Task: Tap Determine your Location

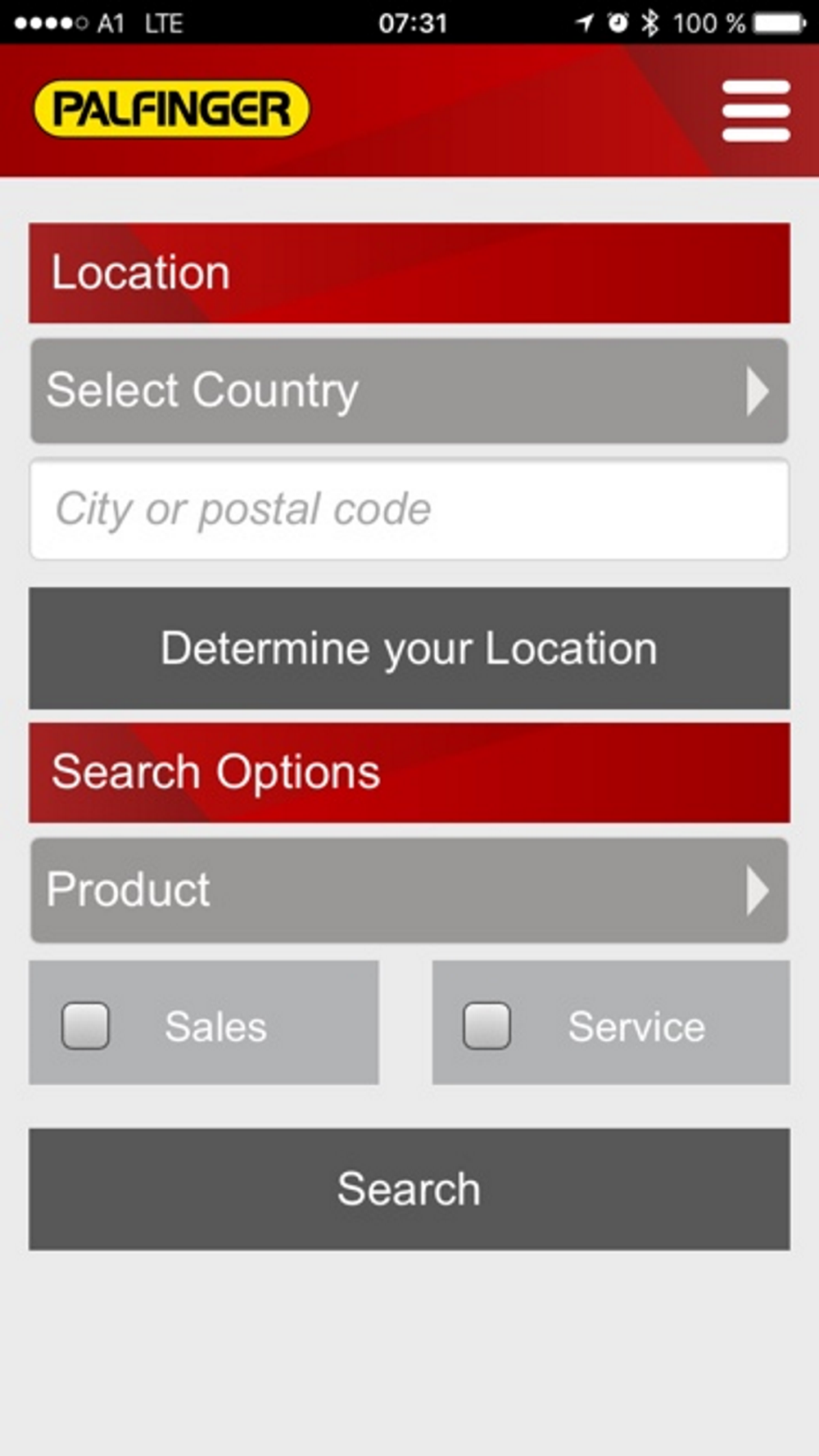Action: (x=409, y=648)
